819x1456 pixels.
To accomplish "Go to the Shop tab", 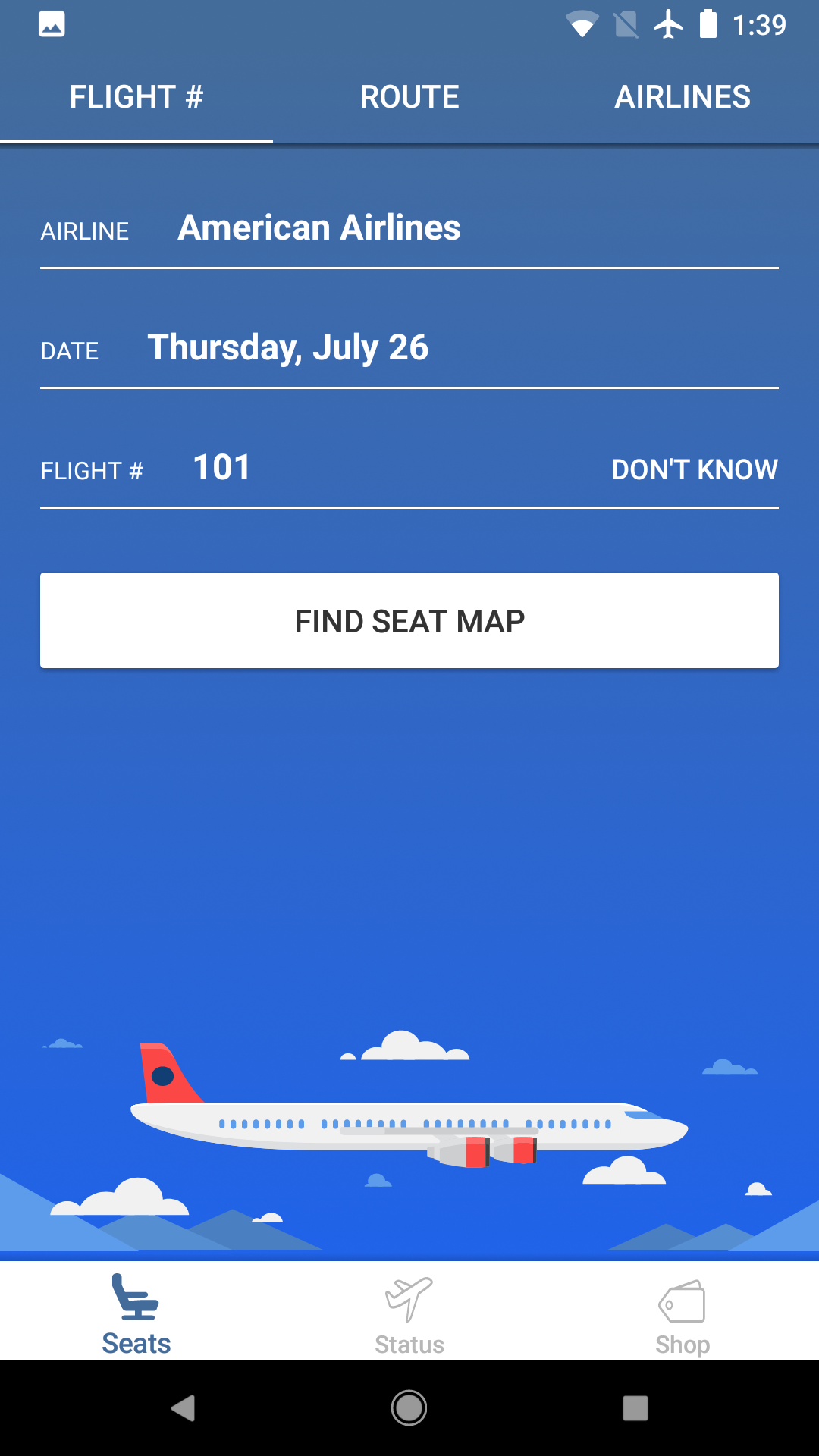I will 682,1315.
